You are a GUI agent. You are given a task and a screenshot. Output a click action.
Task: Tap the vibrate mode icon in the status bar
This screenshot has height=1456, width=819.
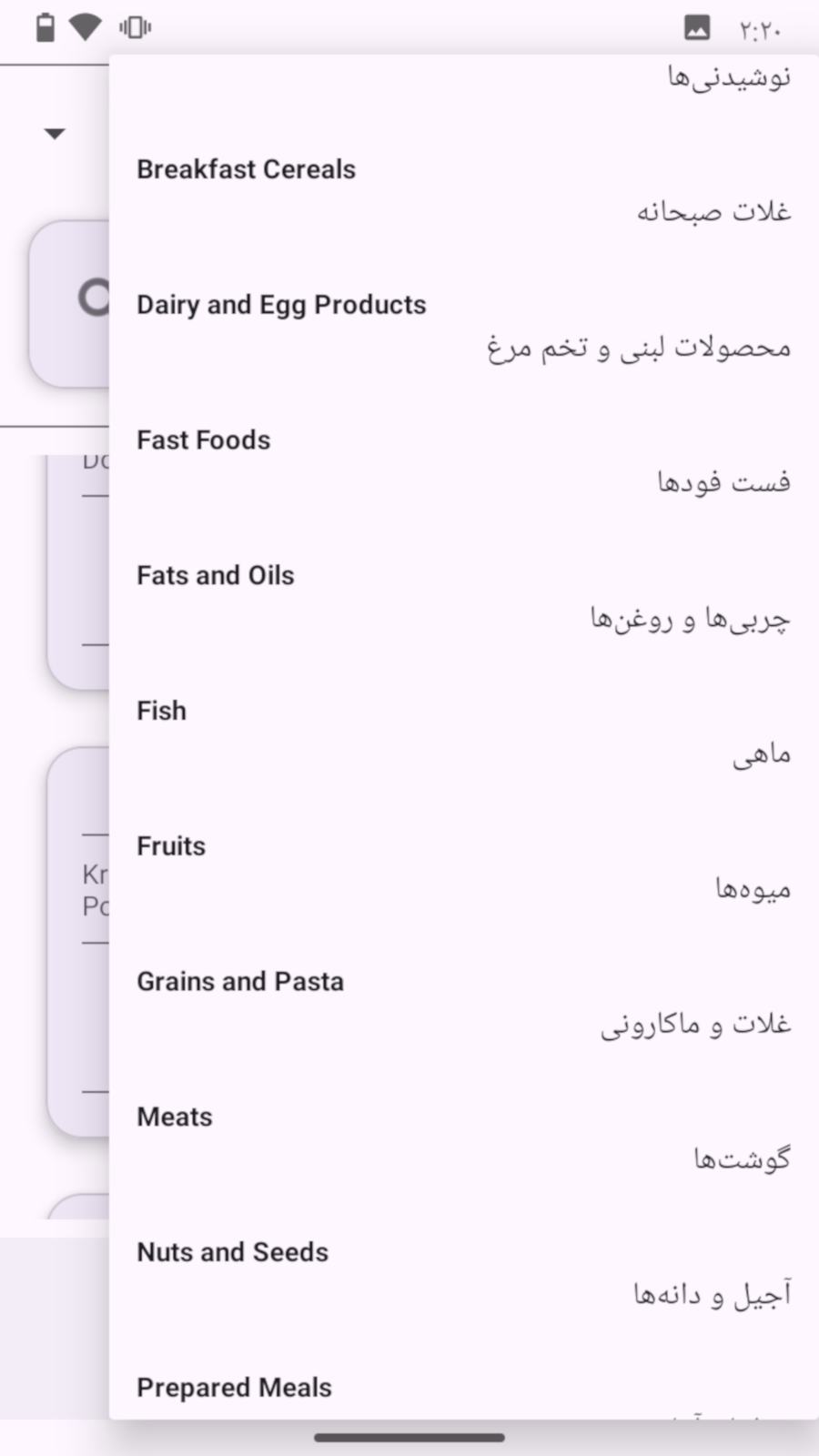(x=135, y=27)
